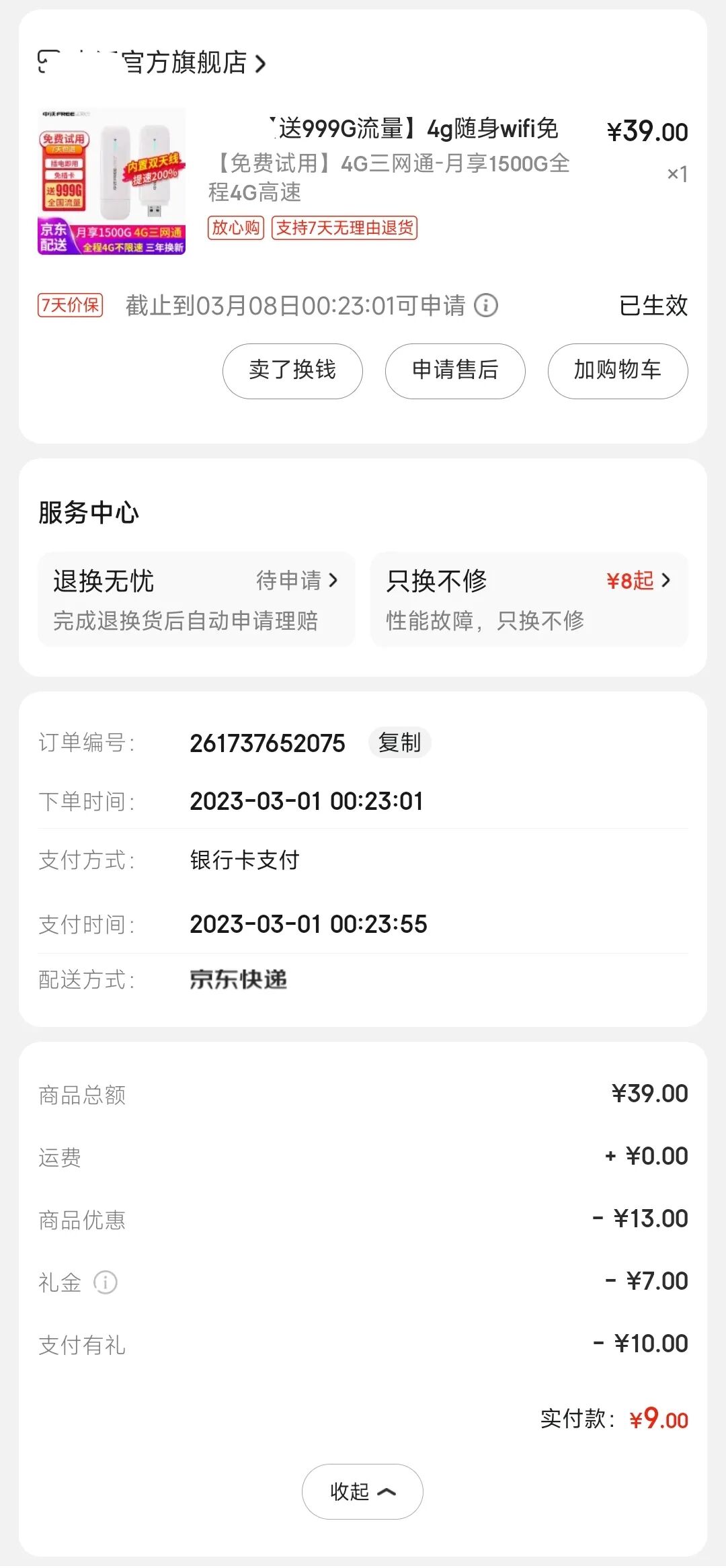Screen dimensions: 726x1568
Task: Tap 申请售后 to request after-sales service
Action: coord(455,371)
